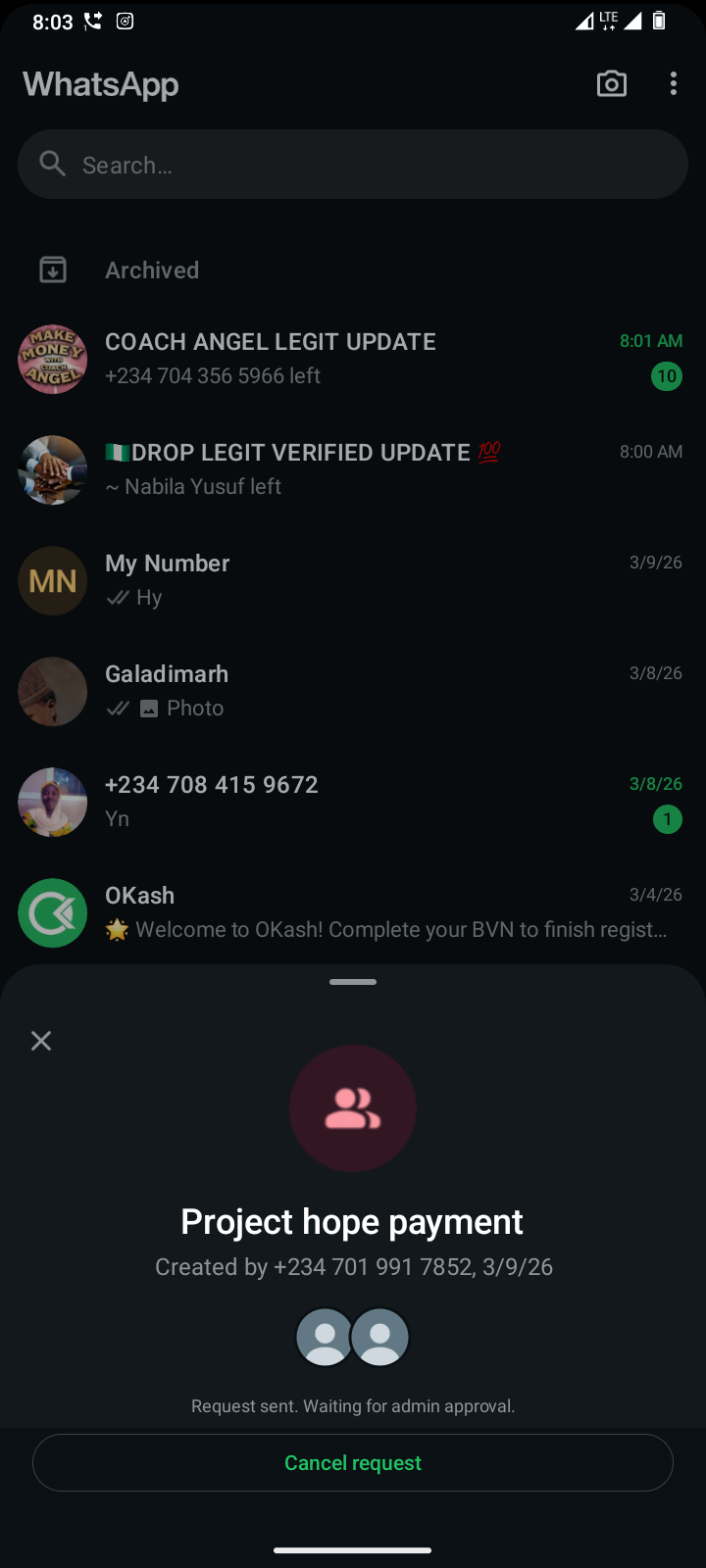Image resolution: width=706 pixels, height=1568 pixels.
Task: Open the overflow menu
Action: point(673,84)
